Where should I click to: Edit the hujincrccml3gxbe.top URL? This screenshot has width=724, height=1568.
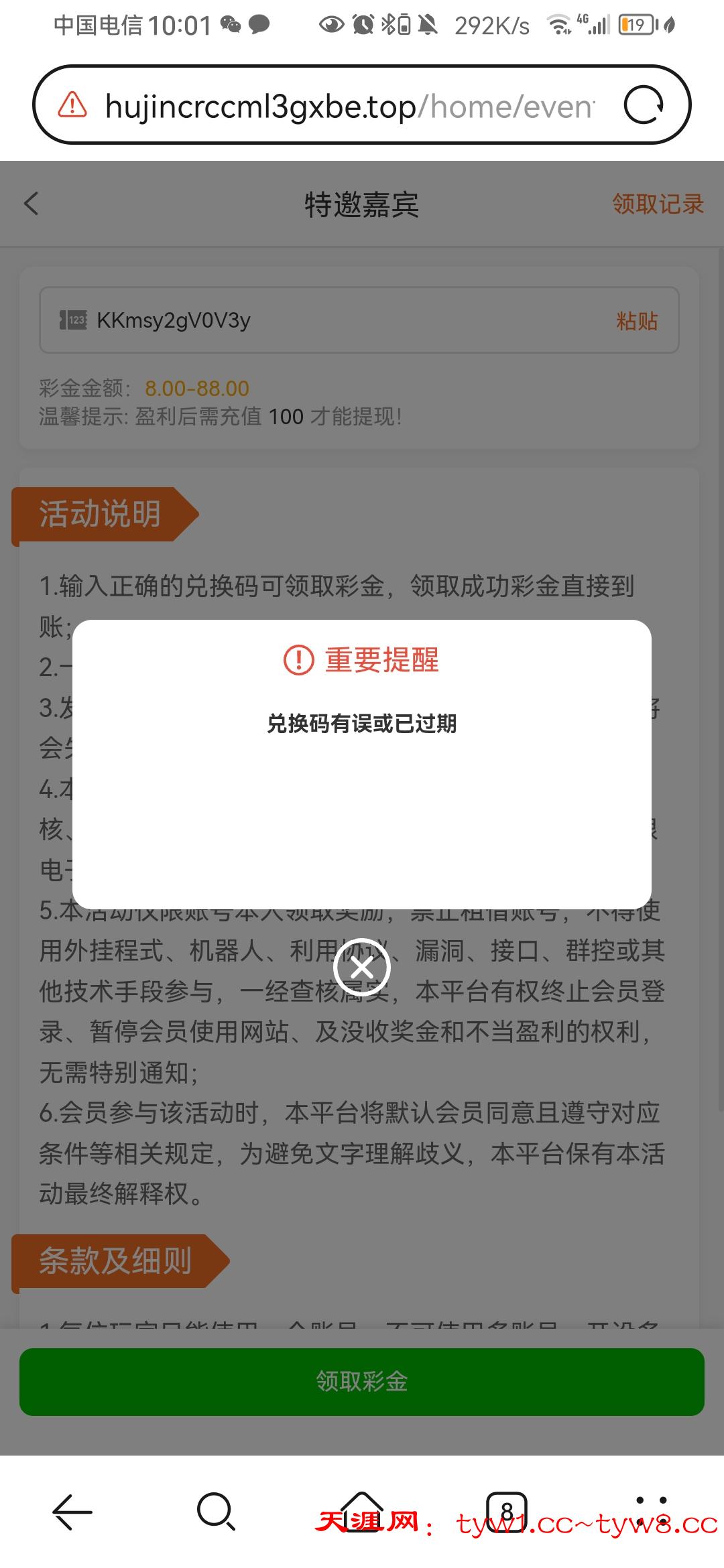(x=349, y=106)
